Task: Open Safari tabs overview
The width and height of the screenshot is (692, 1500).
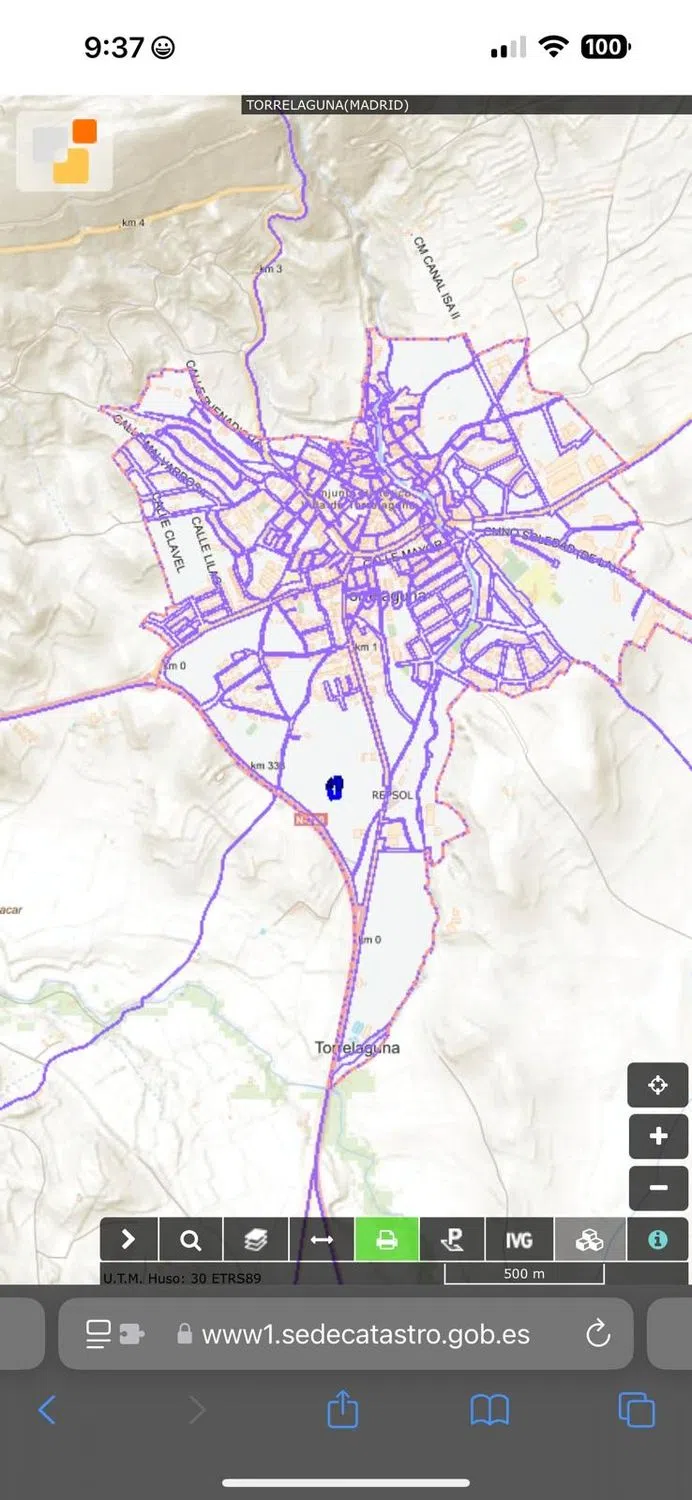Action: tap(637, 1410)
